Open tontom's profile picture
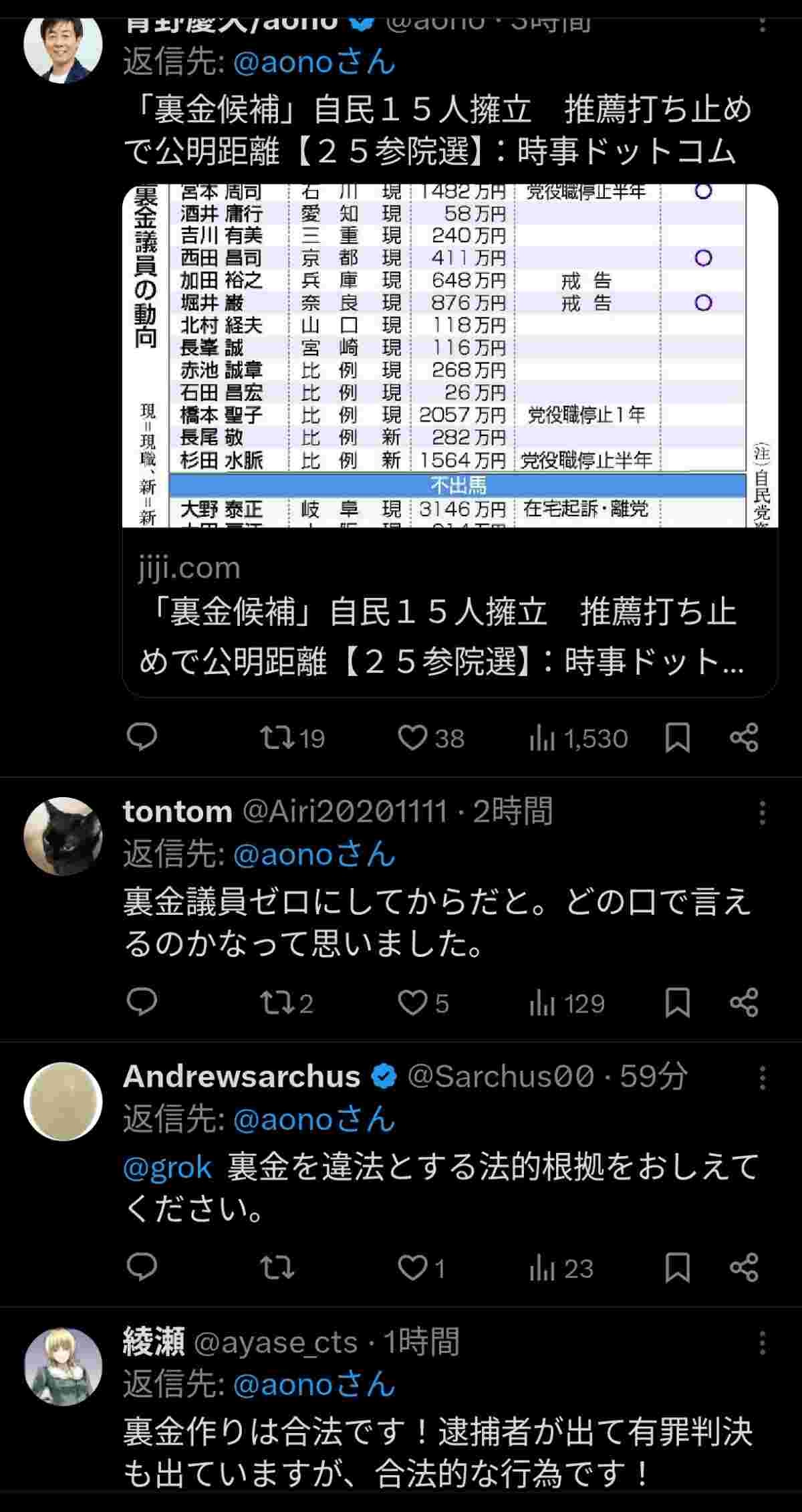The height and width of the screenshot is (1512, 802). pyautogui.click(x=63, y=836)
